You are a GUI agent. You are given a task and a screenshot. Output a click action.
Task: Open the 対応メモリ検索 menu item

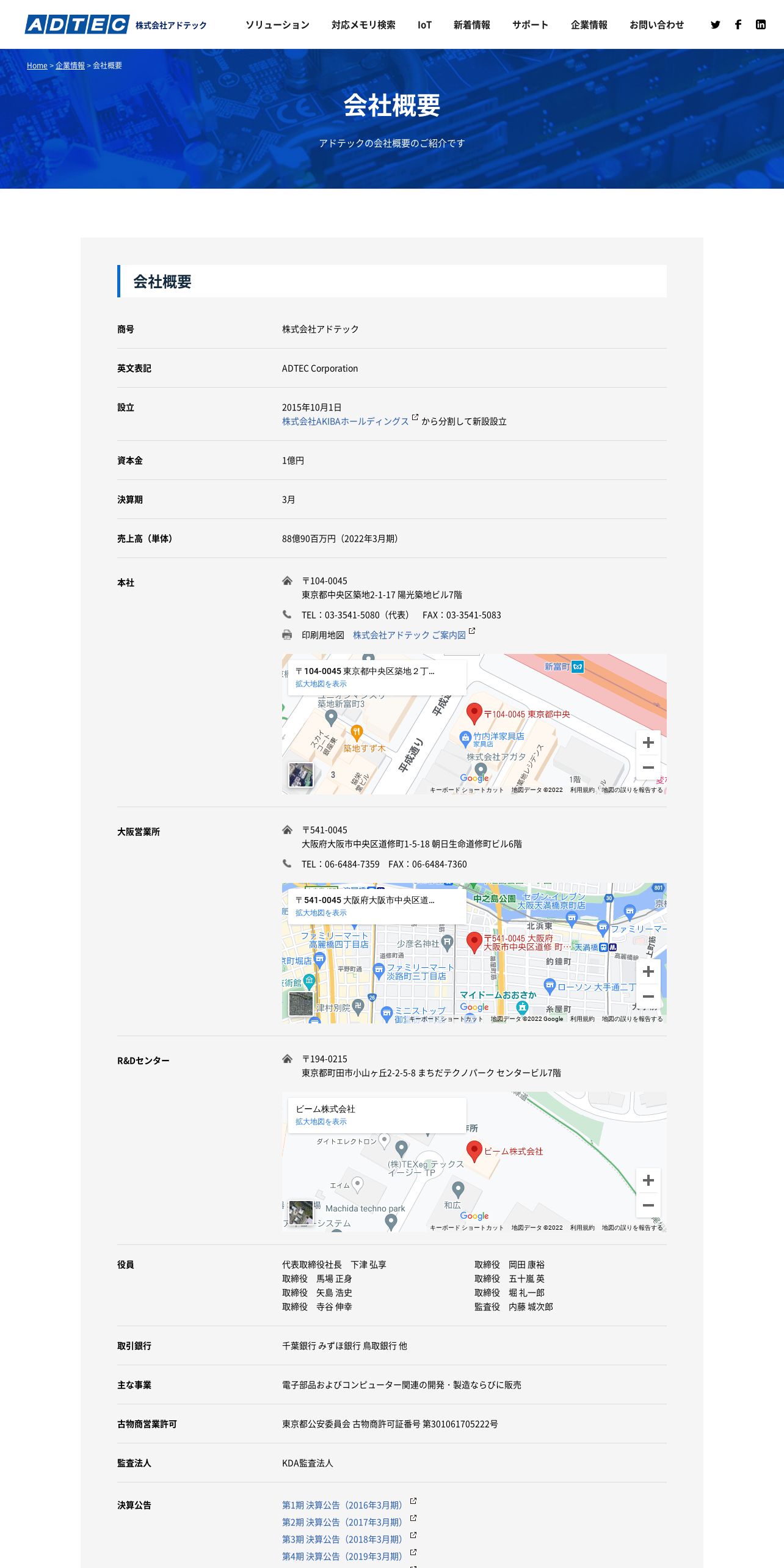[x=363, y=25]
